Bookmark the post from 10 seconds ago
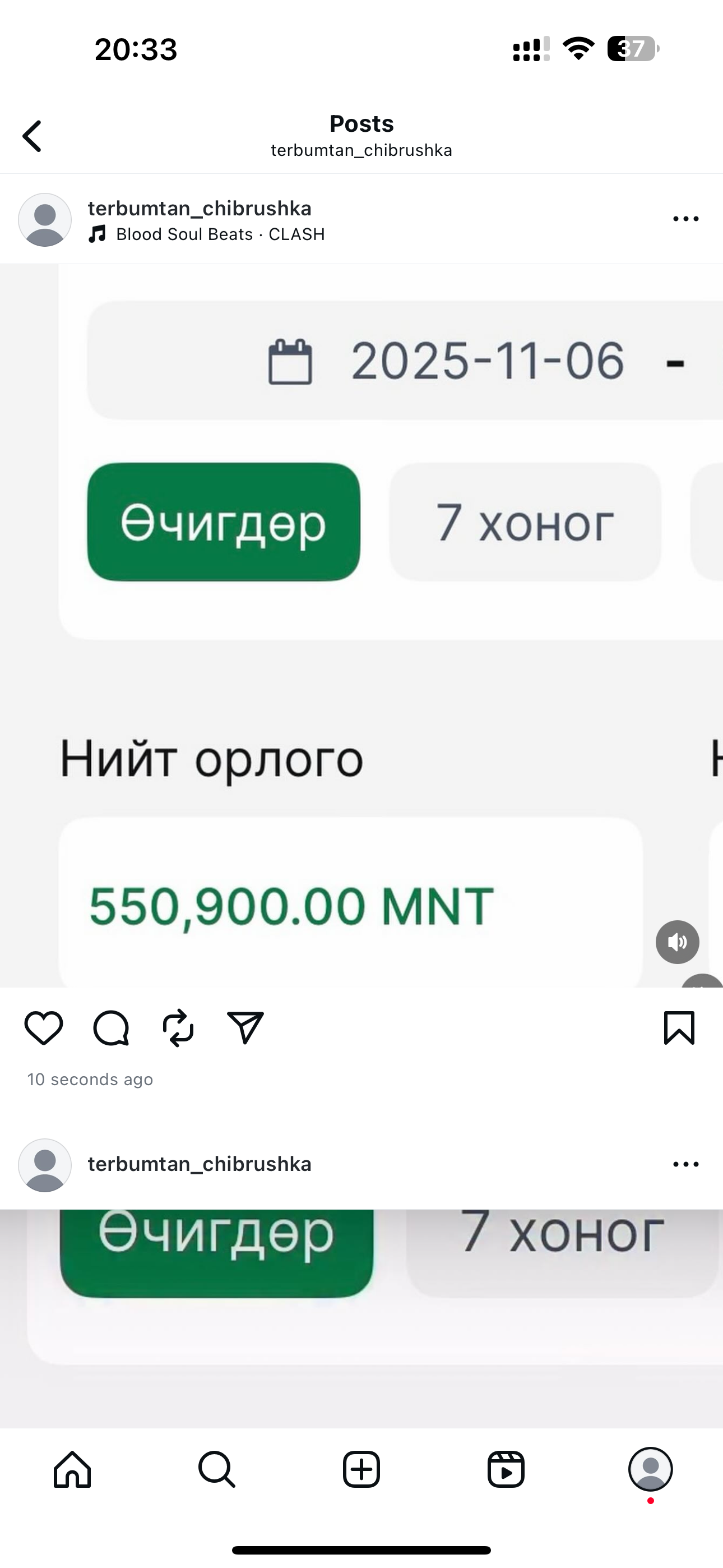 click(x=679, y=1028)
